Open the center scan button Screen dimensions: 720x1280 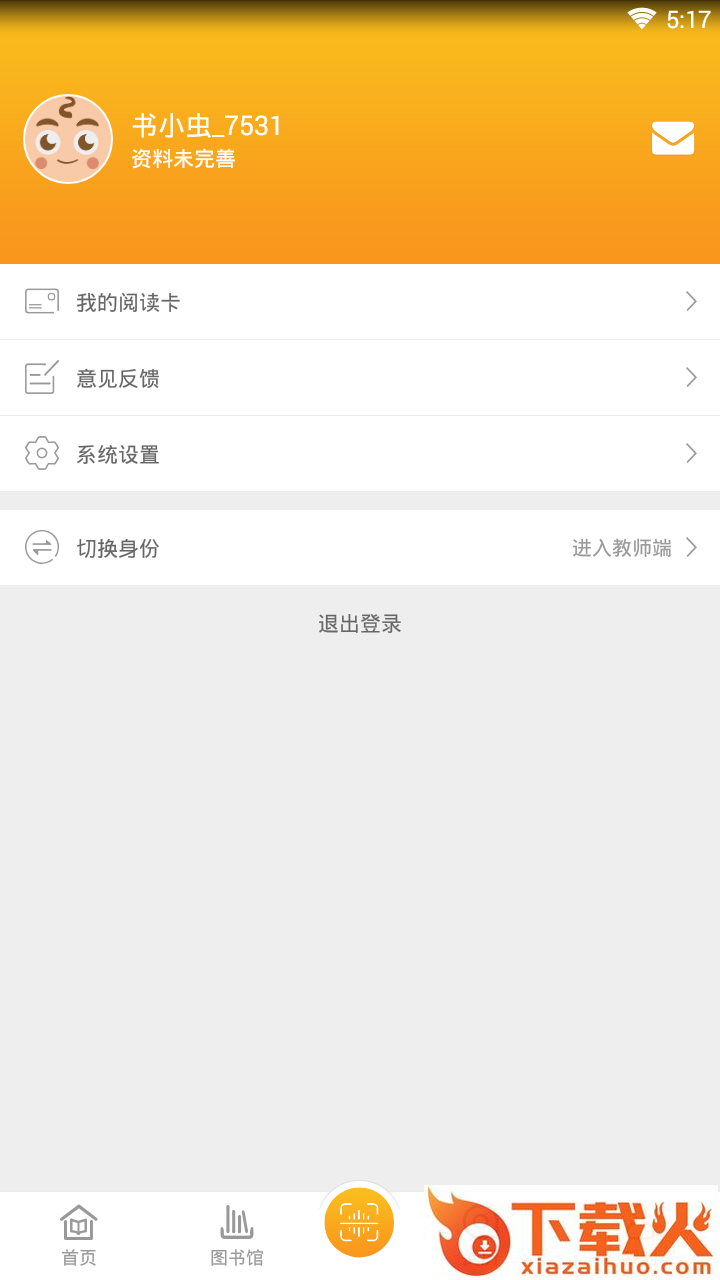tap(359, 1222)
